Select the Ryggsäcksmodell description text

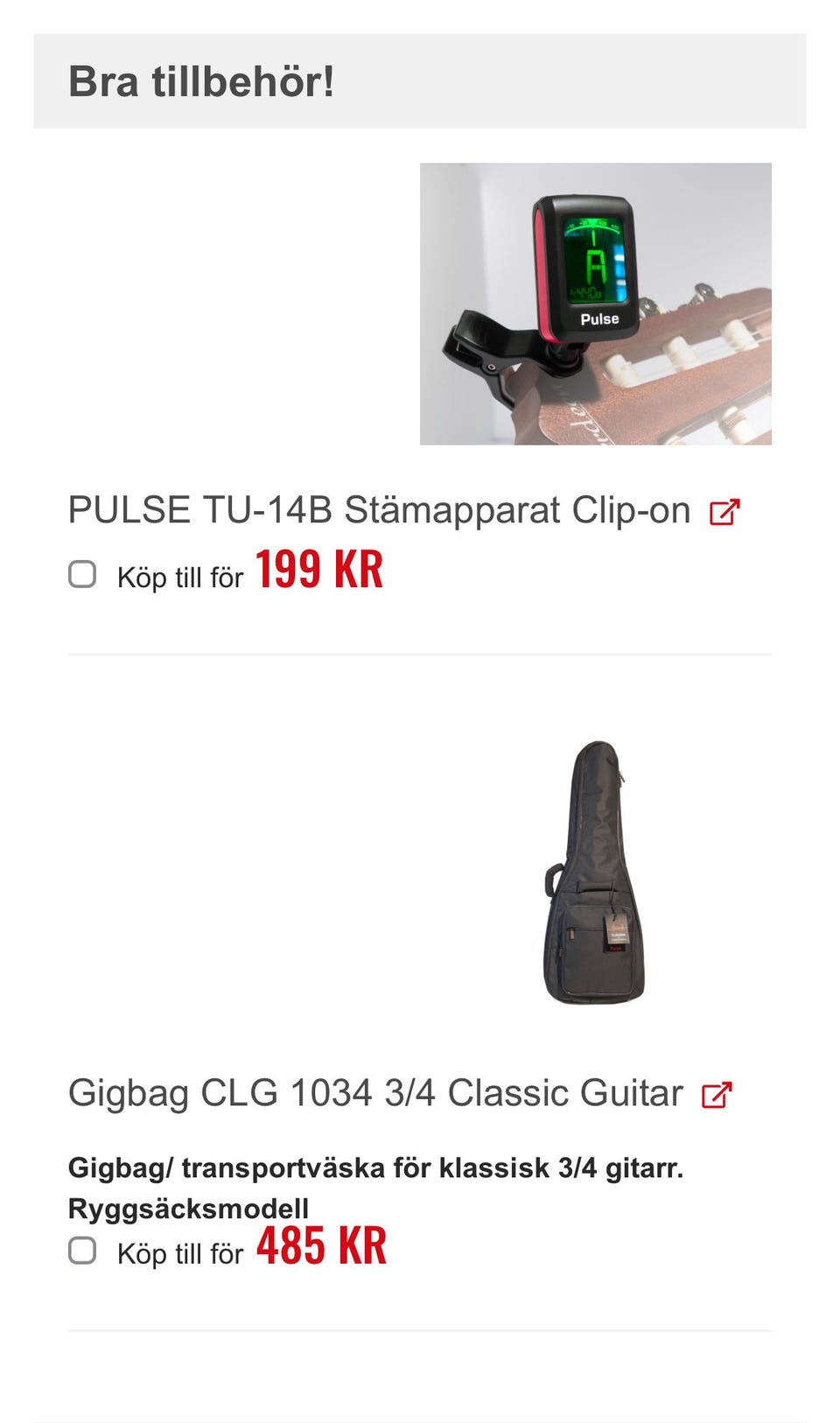pyautogui.click(x=189, y=1208)
